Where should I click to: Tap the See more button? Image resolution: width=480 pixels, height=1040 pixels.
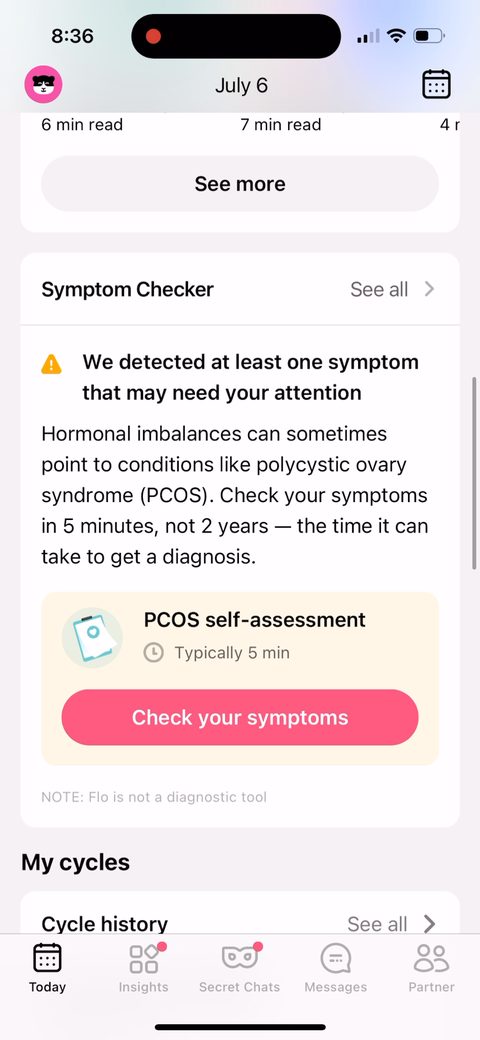tap(240, 184)
